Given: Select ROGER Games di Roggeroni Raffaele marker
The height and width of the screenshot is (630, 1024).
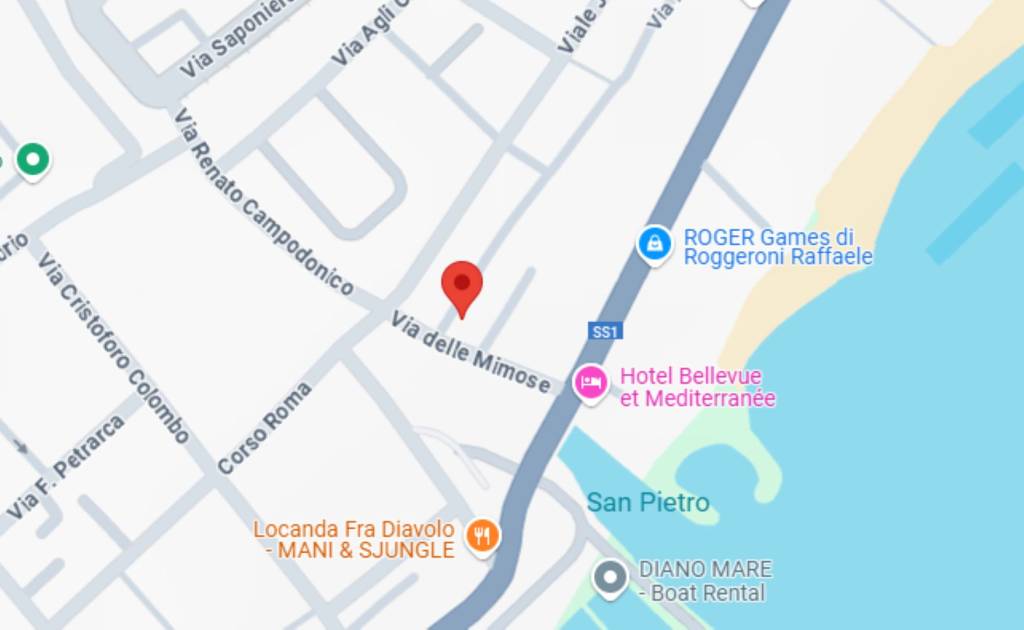Looking at the screenshot, I should [x=654, y=243].
